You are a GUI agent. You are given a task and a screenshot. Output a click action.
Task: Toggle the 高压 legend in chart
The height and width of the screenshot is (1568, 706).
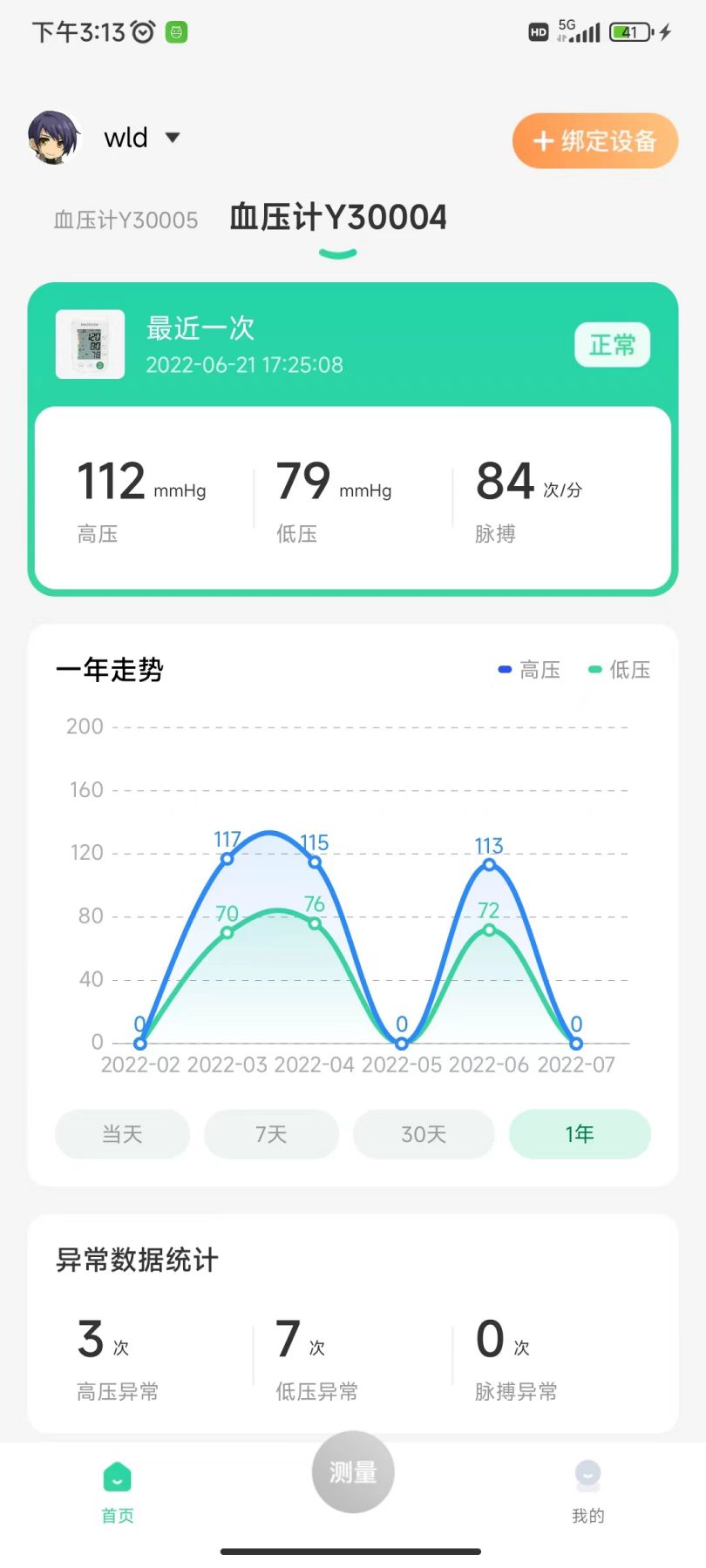[x=530, y=669]
